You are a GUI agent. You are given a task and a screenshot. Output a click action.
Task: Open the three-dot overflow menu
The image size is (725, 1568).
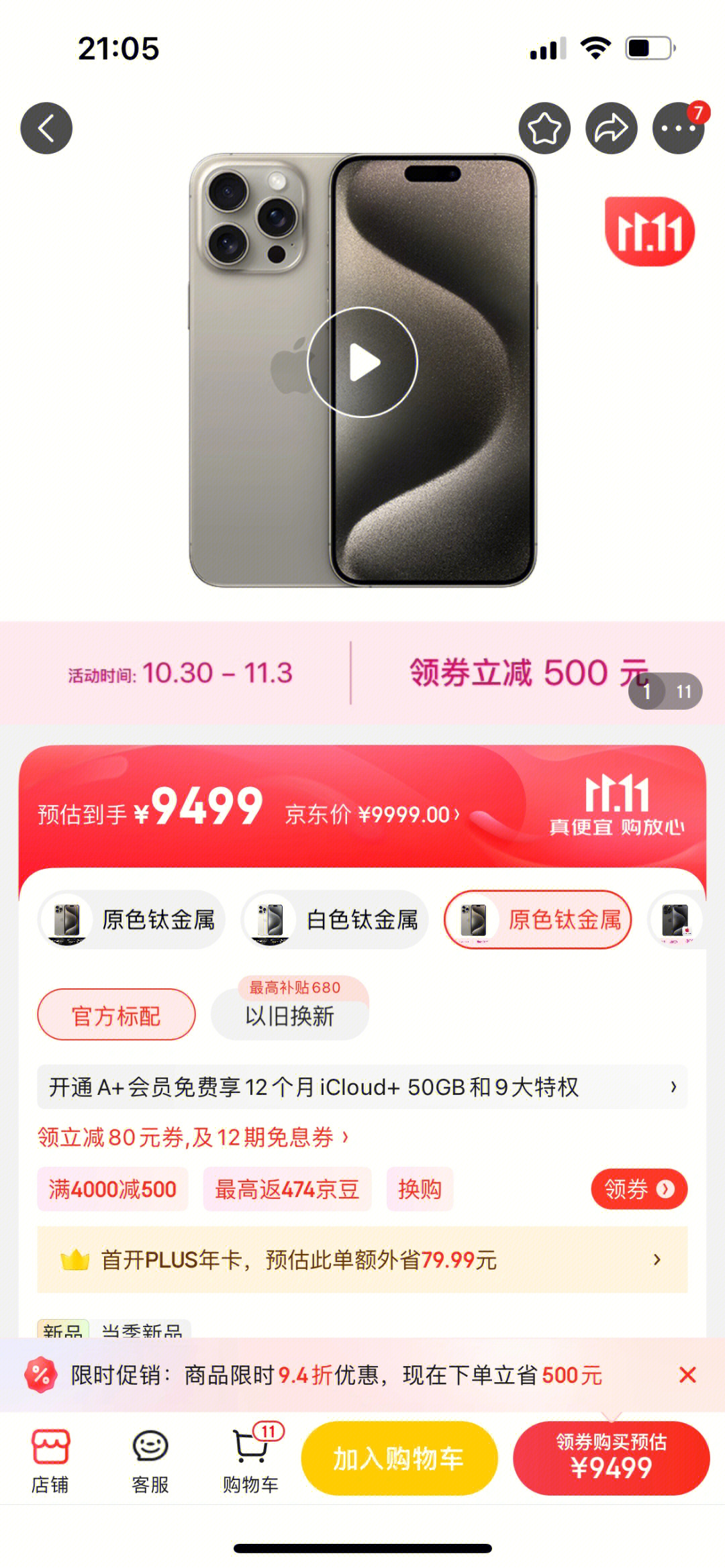pyautogui.click(x=678, y=128)
